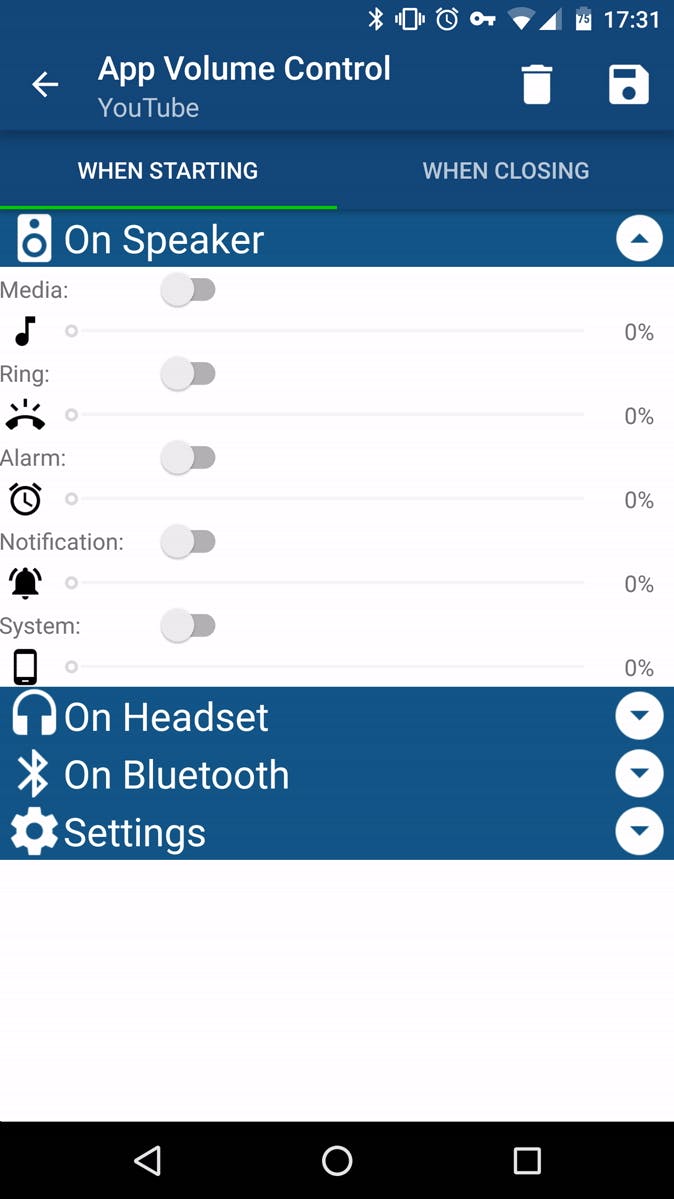The width and height of the screenshot is (674, 1199).
Task: Go back using the app bar arrow
Action: (x=45, y=86)
